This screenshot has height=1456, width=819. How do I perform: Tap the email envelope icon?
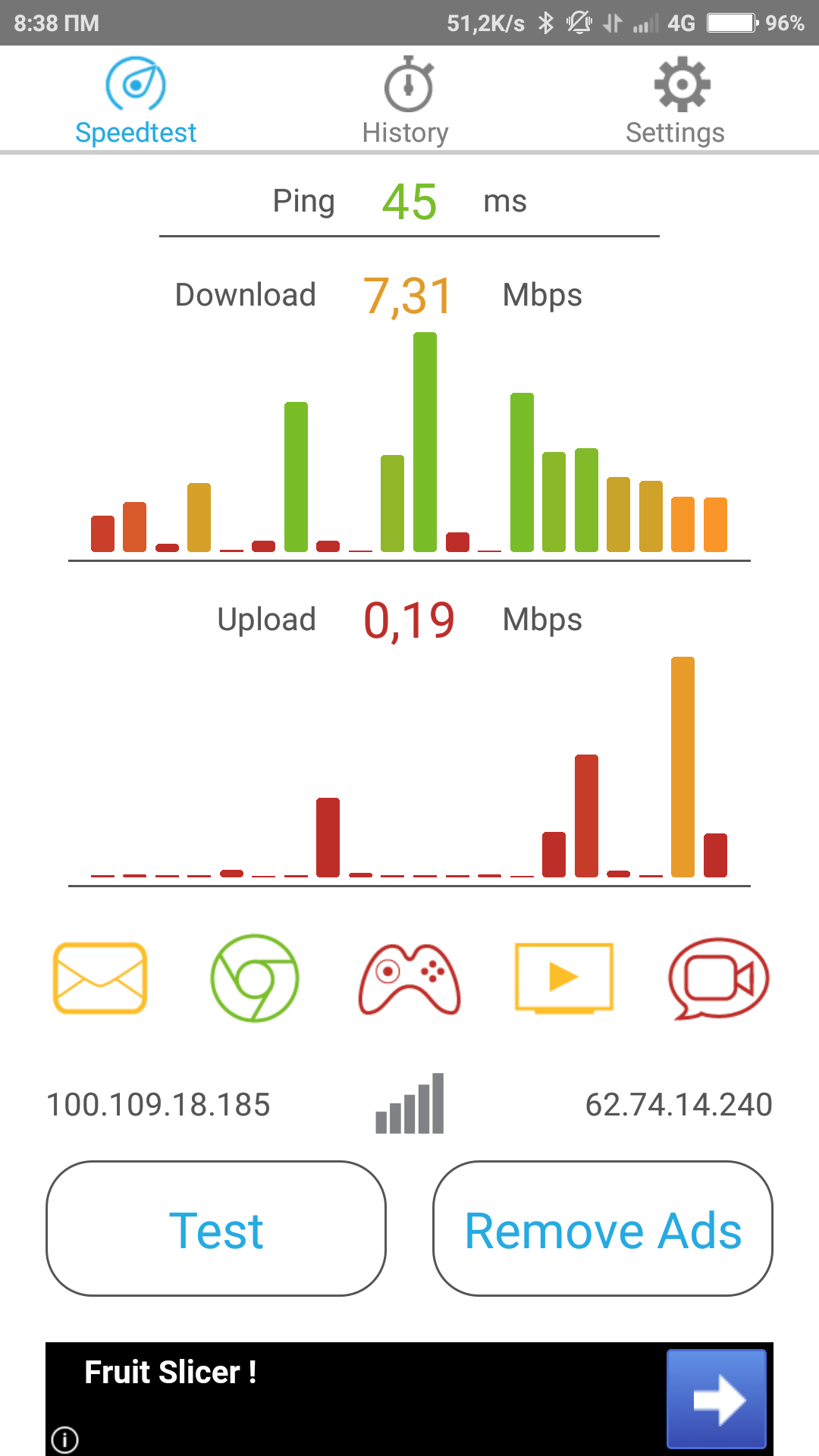coord(100,978)
